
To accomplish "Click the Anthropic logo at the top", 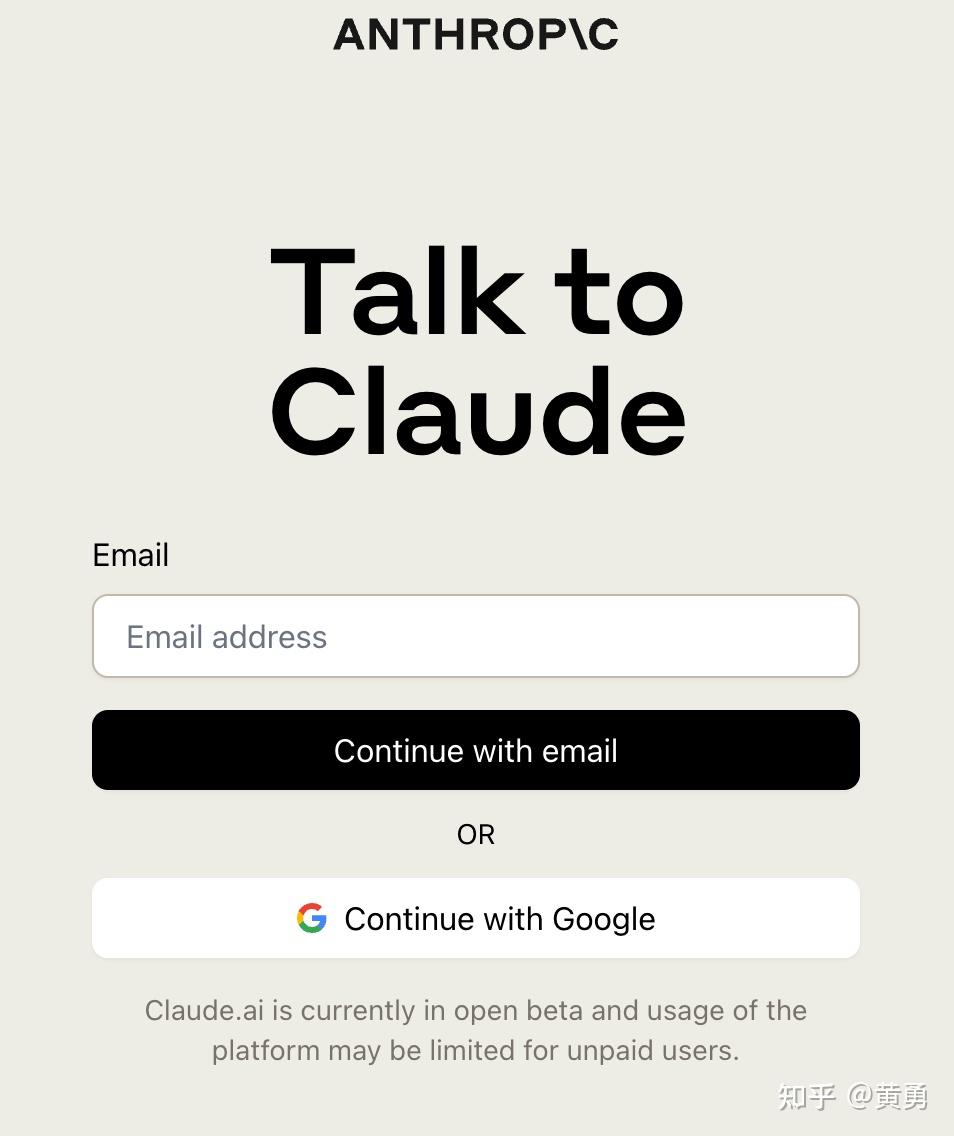I will (x=476, y=35).
